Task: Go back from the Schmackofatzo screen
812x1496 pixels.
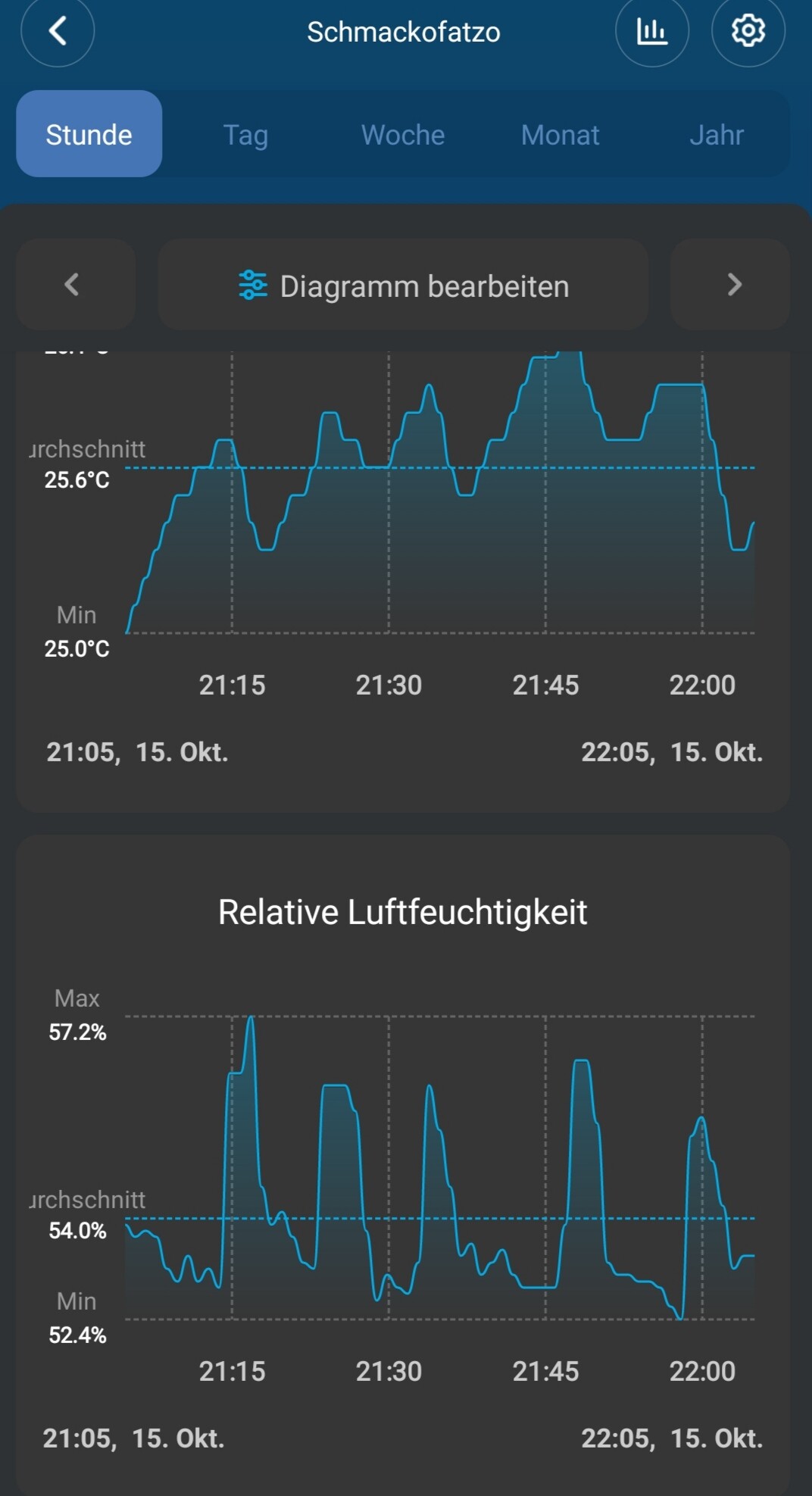Action: 58,31
